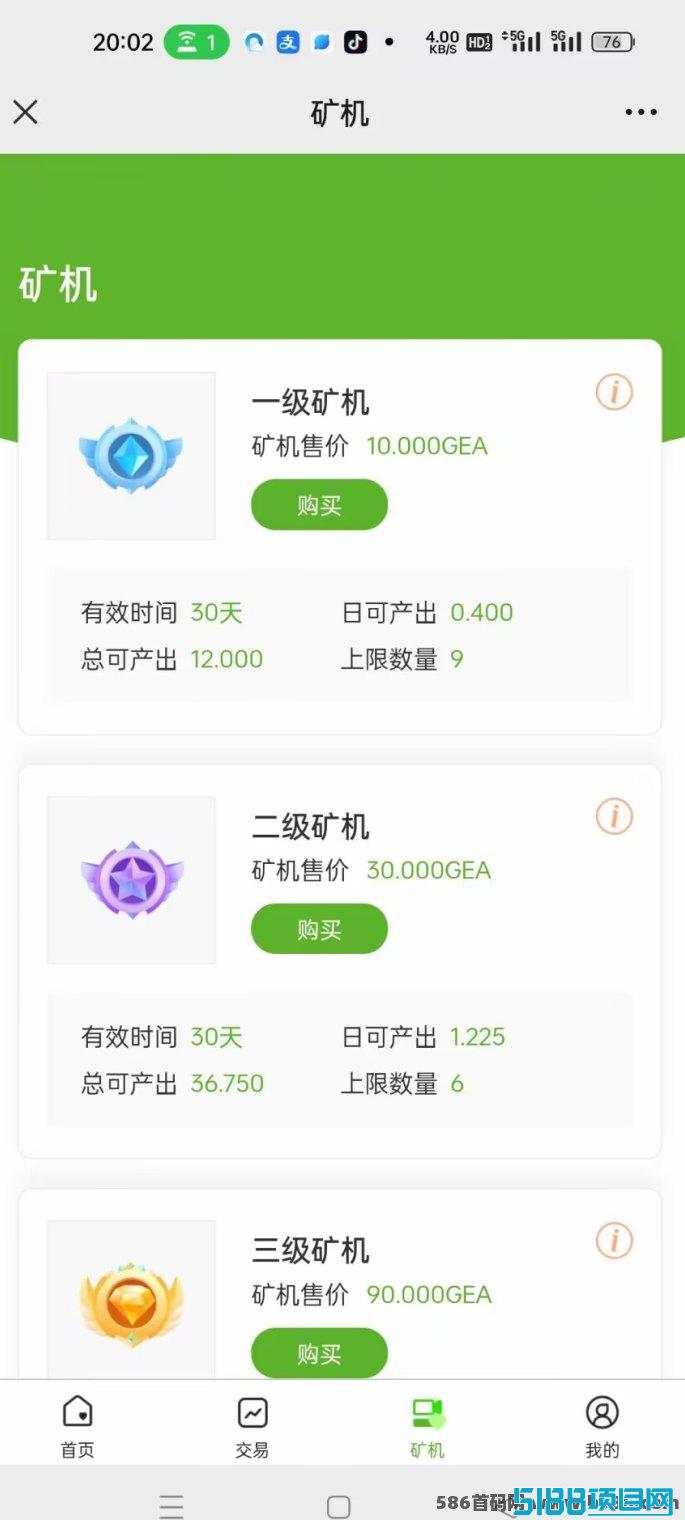Switch to the 交易 tab
The width and height of the screenshot is (685, 1520).
(252, 1427)
